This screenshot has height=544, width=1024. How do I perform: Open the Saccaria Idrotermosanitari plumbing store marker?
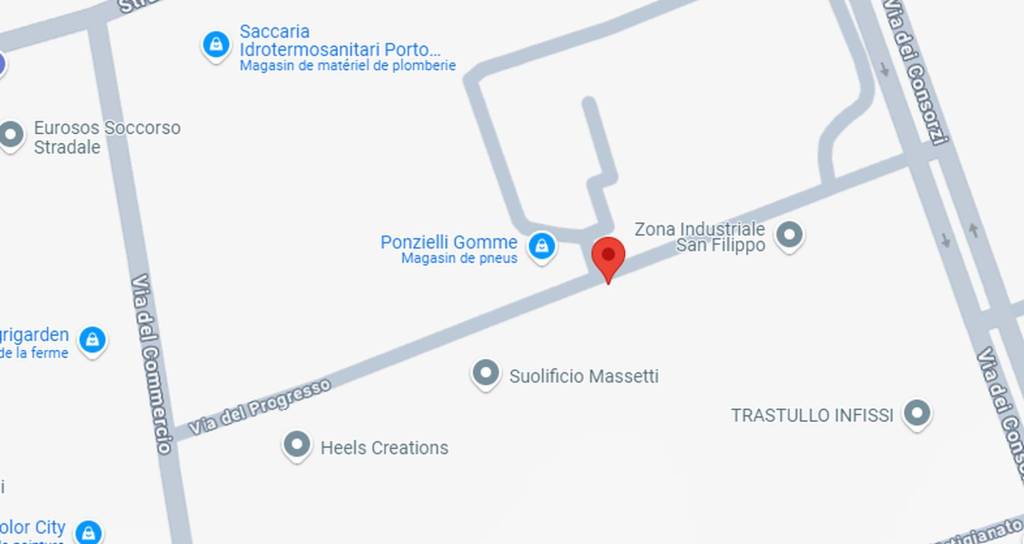coord(216,44)
